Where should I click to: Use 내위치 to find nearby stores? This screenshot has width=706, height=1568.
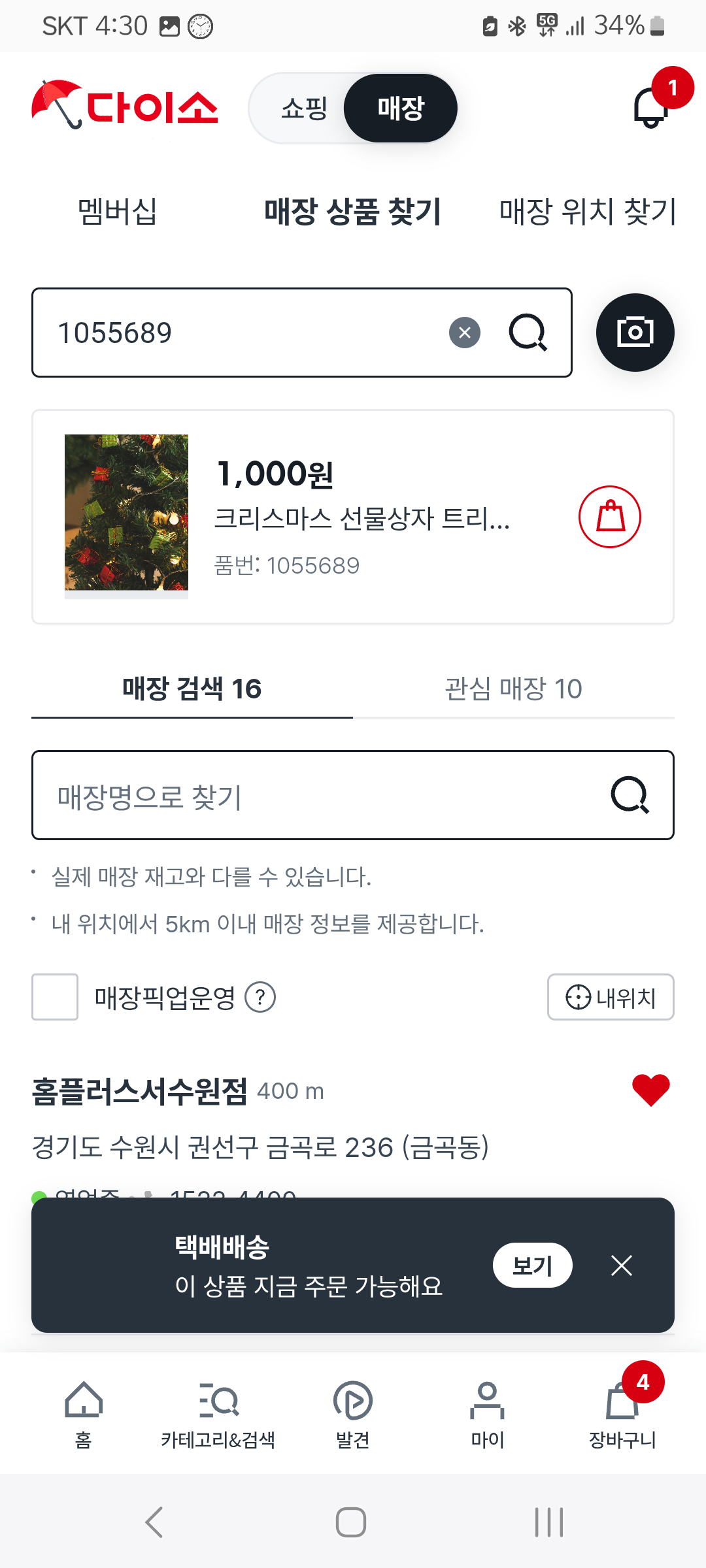[610, 997]
